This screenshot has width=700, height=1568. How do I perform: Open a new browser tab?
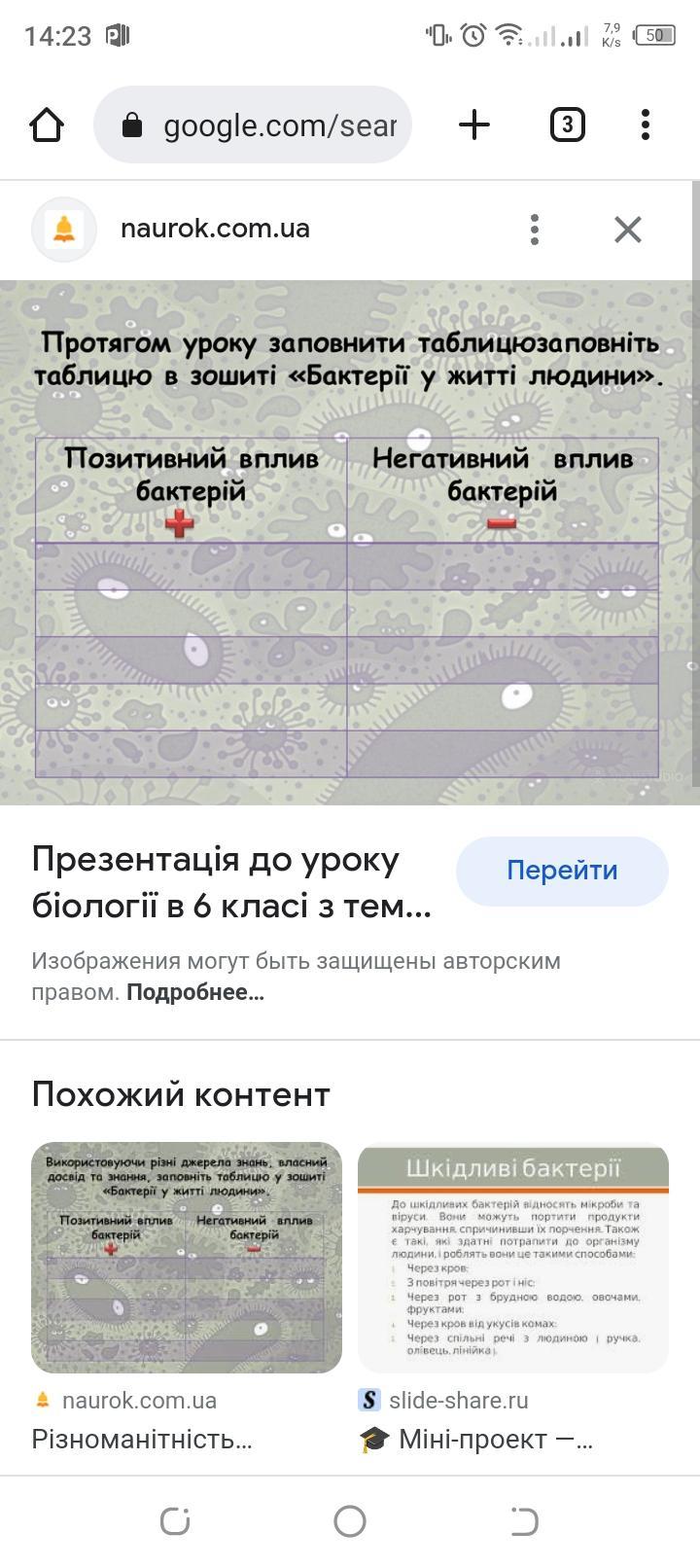(x=474, y=125)
